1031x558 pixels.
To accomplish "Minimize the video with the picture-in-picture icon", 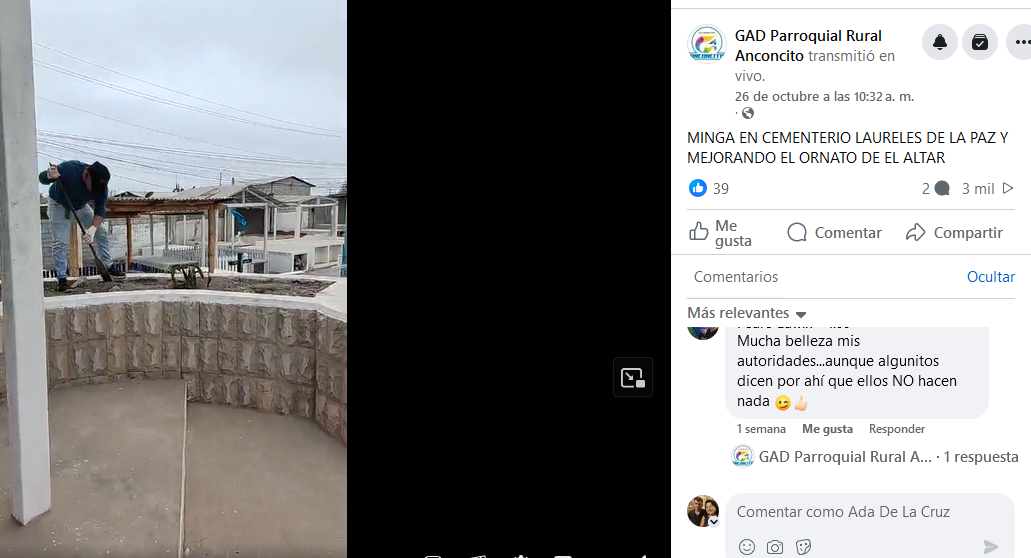I will 632,377.
